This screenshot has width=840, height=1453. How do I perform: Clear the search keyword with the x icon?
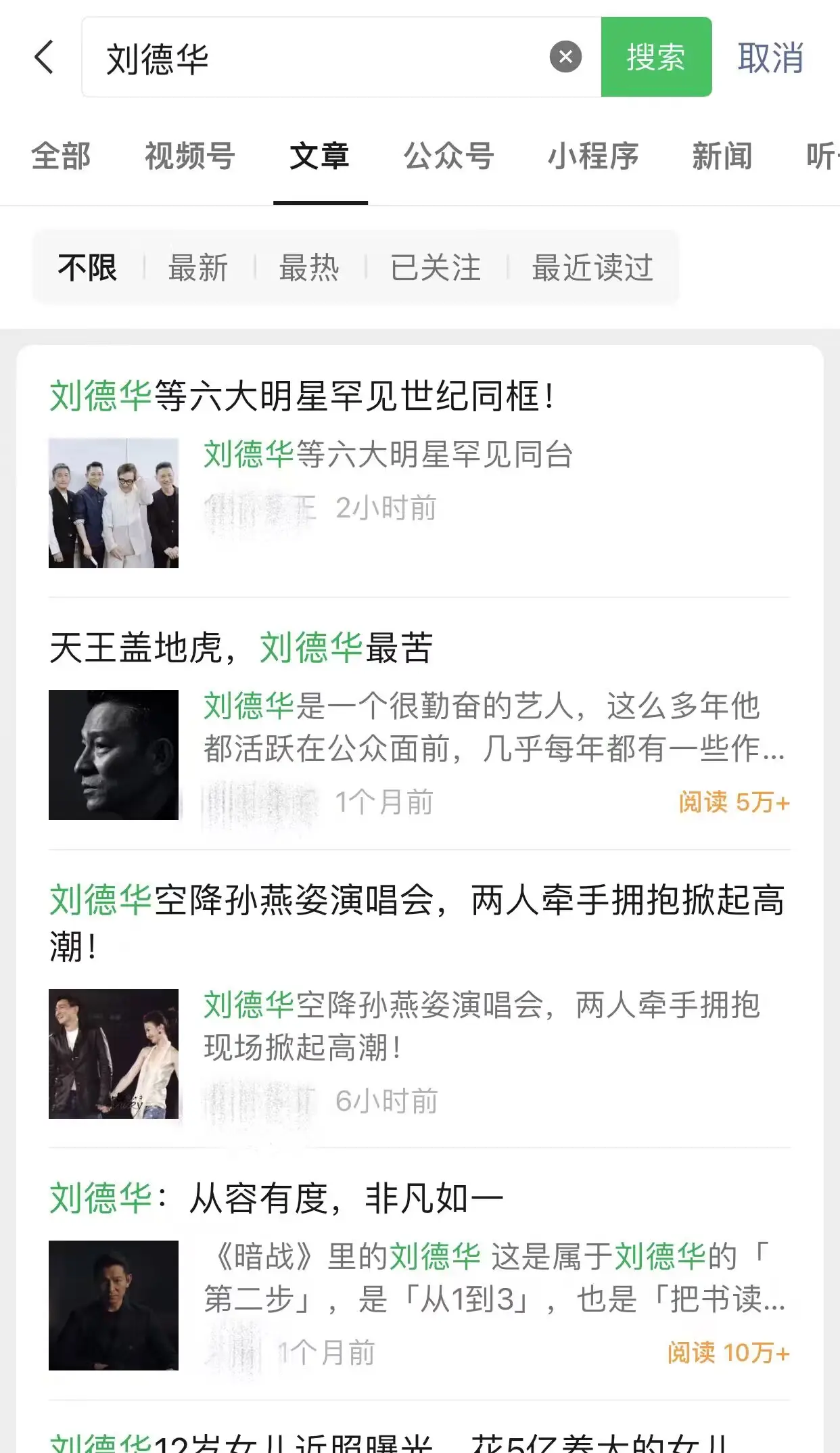(x=565, y=57)
